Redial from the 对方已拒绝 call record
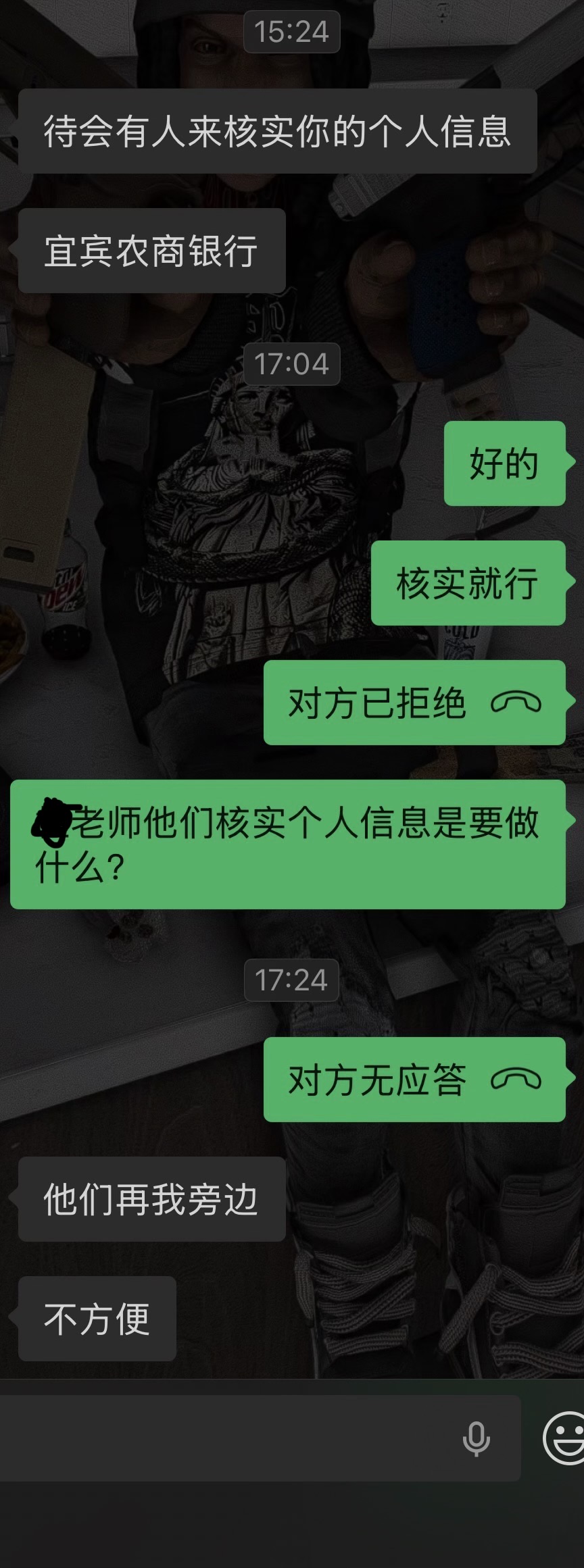 click(x=414, y=703)
